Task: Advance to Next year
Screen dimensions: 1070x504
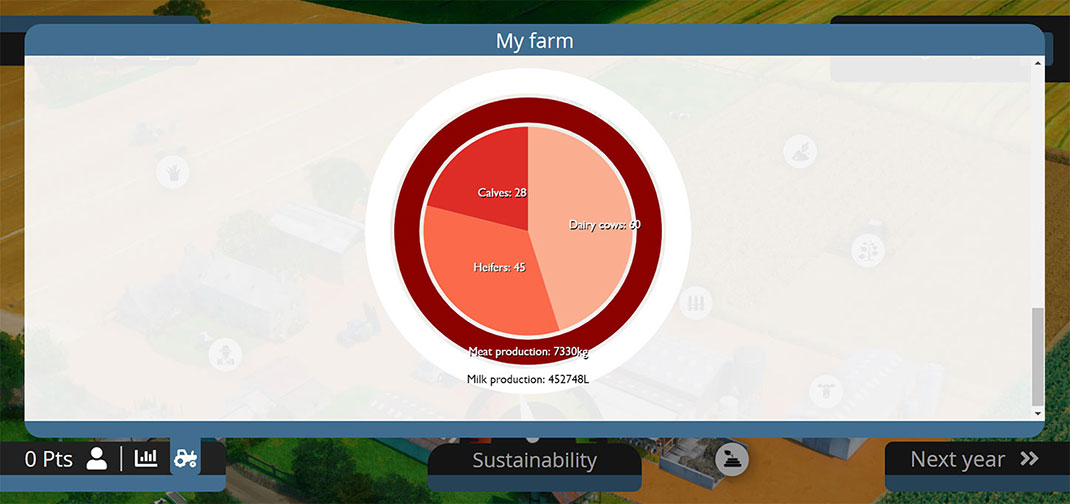Action: tap(974, 460)
